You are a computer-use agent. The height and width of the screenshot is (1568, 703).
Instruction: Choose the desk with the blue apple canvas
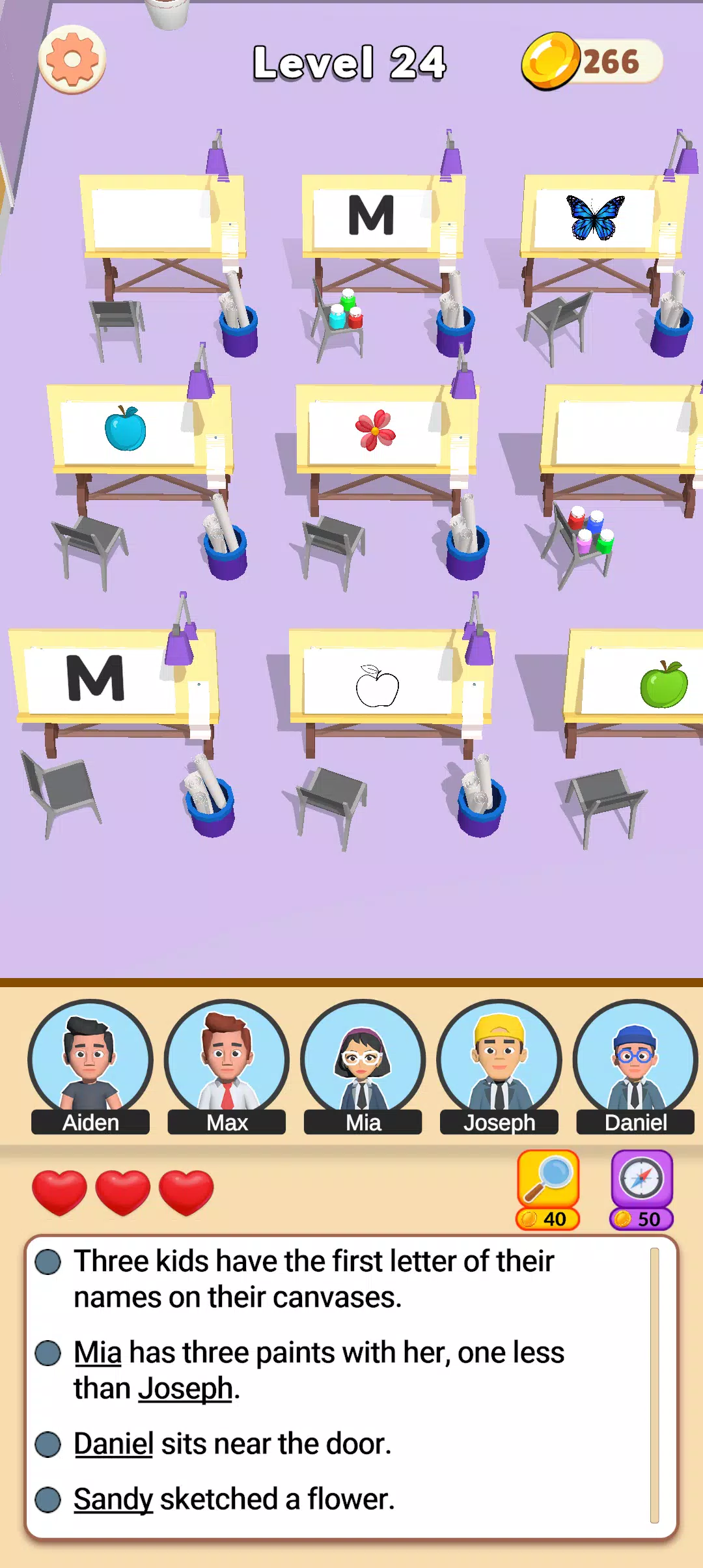[x=126, y=429]
